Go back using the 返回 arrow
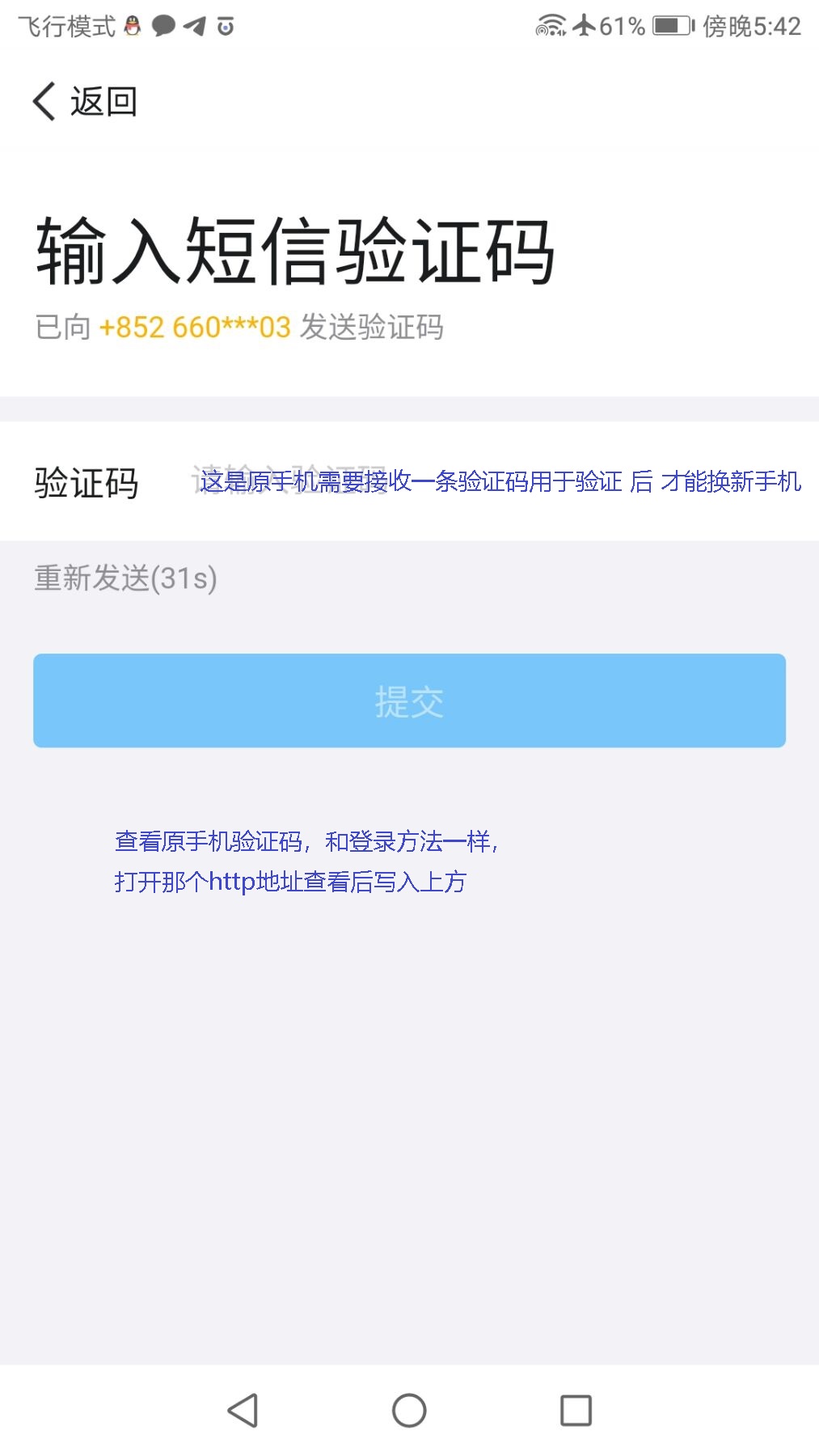819x1456 pixels. (x=84, y=102)
